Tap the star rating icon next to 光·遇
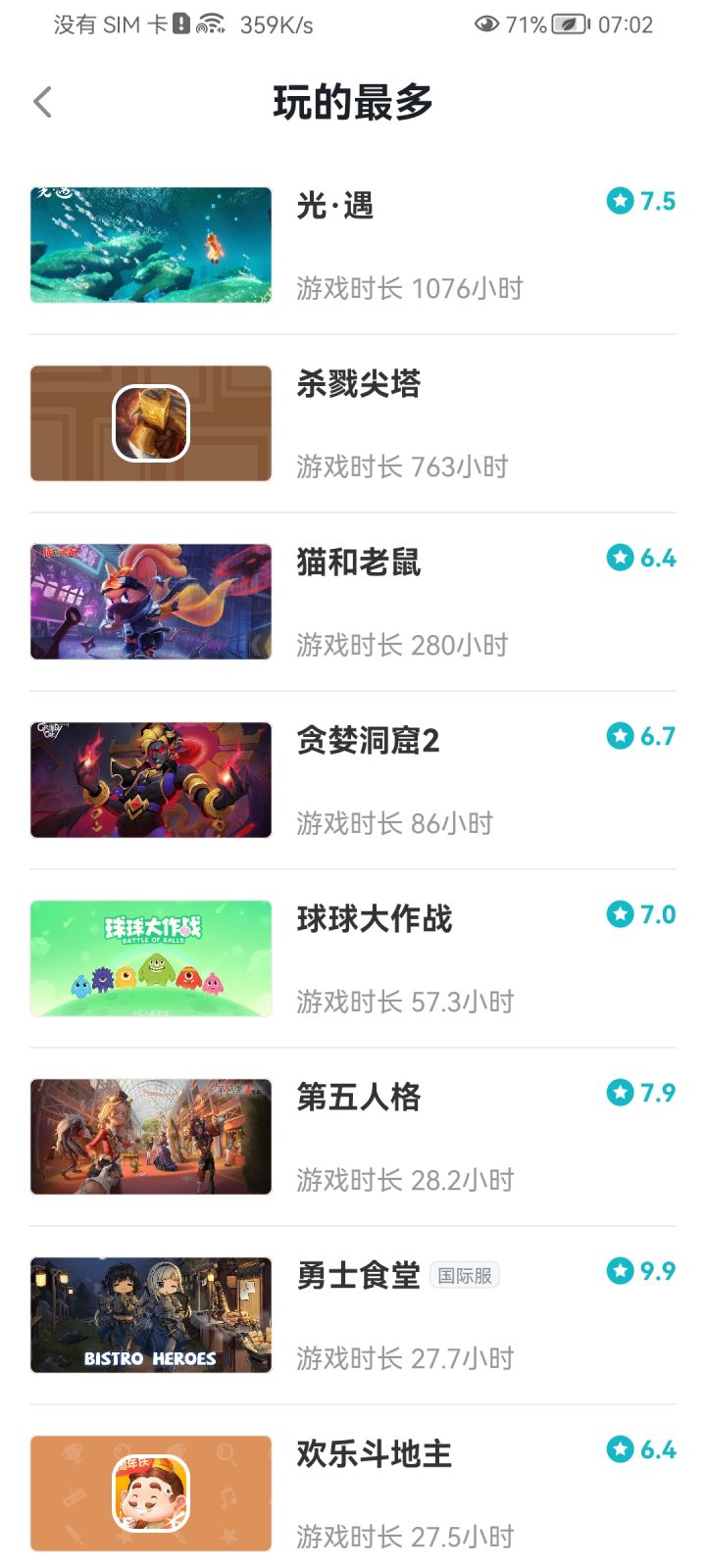The height and width of the screenshot is (1568, 706). [621, 200]
